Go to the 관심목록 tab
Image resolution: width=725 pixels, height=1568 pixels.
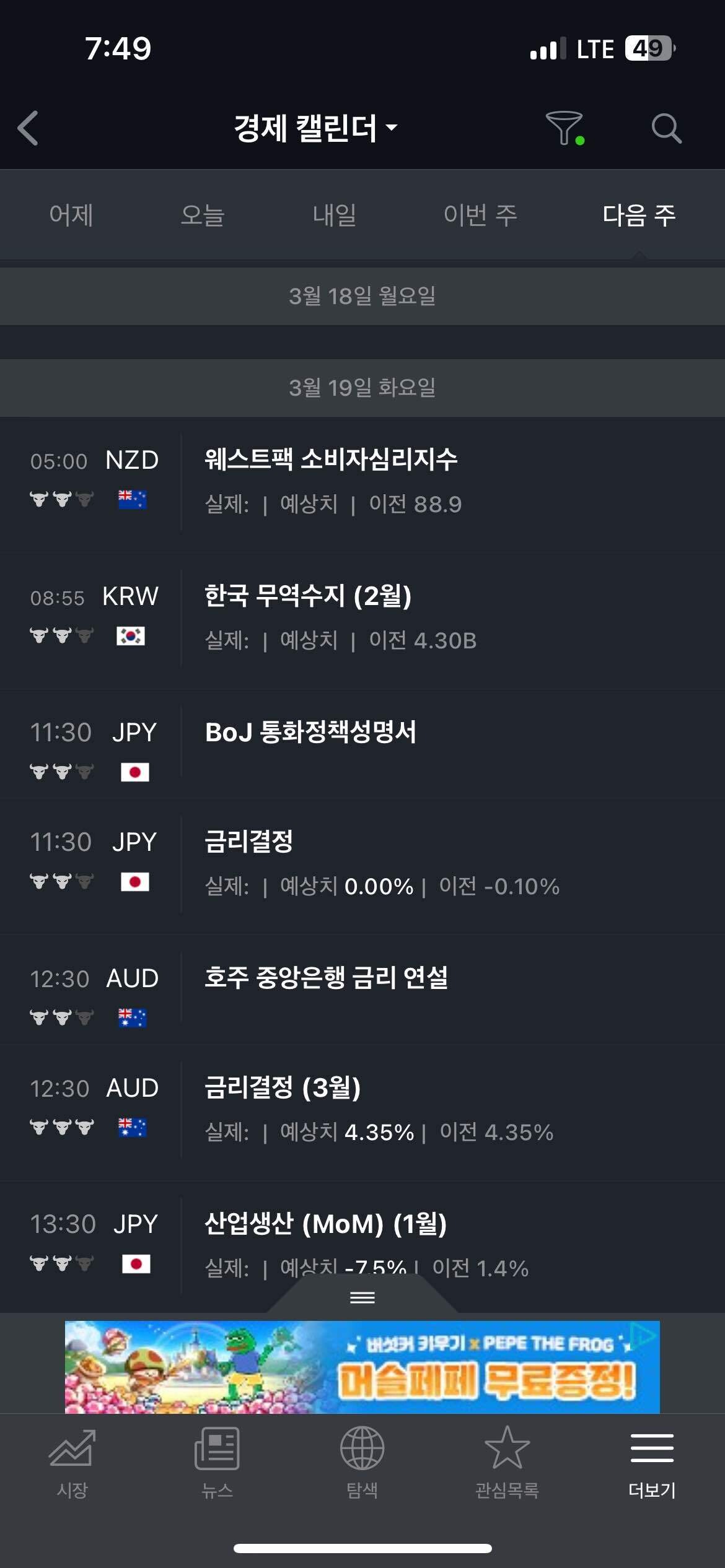click(x=507, y=1463)
